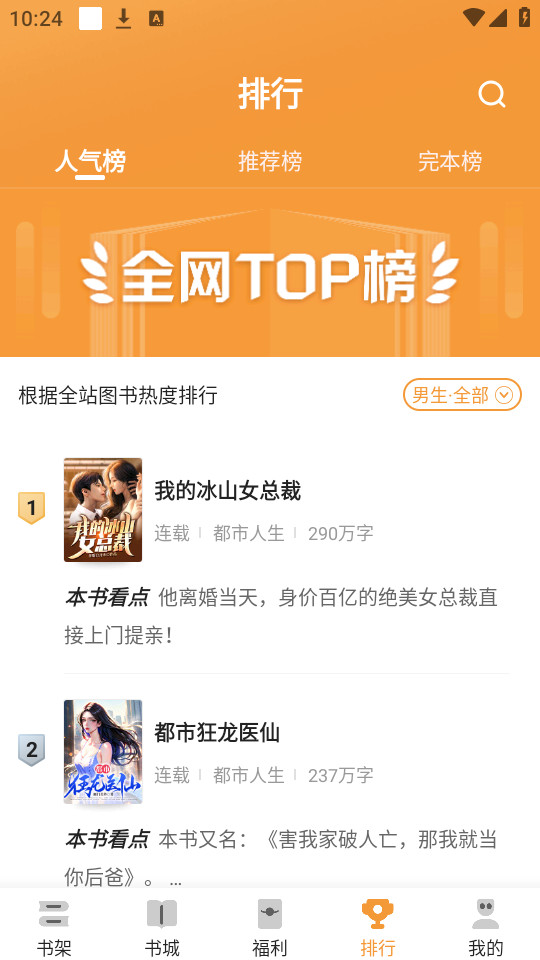The height and width of the screenshot is (960, 540).
Task: Expand the 男生·全部 filter dropdown
Action: (462, 395)
